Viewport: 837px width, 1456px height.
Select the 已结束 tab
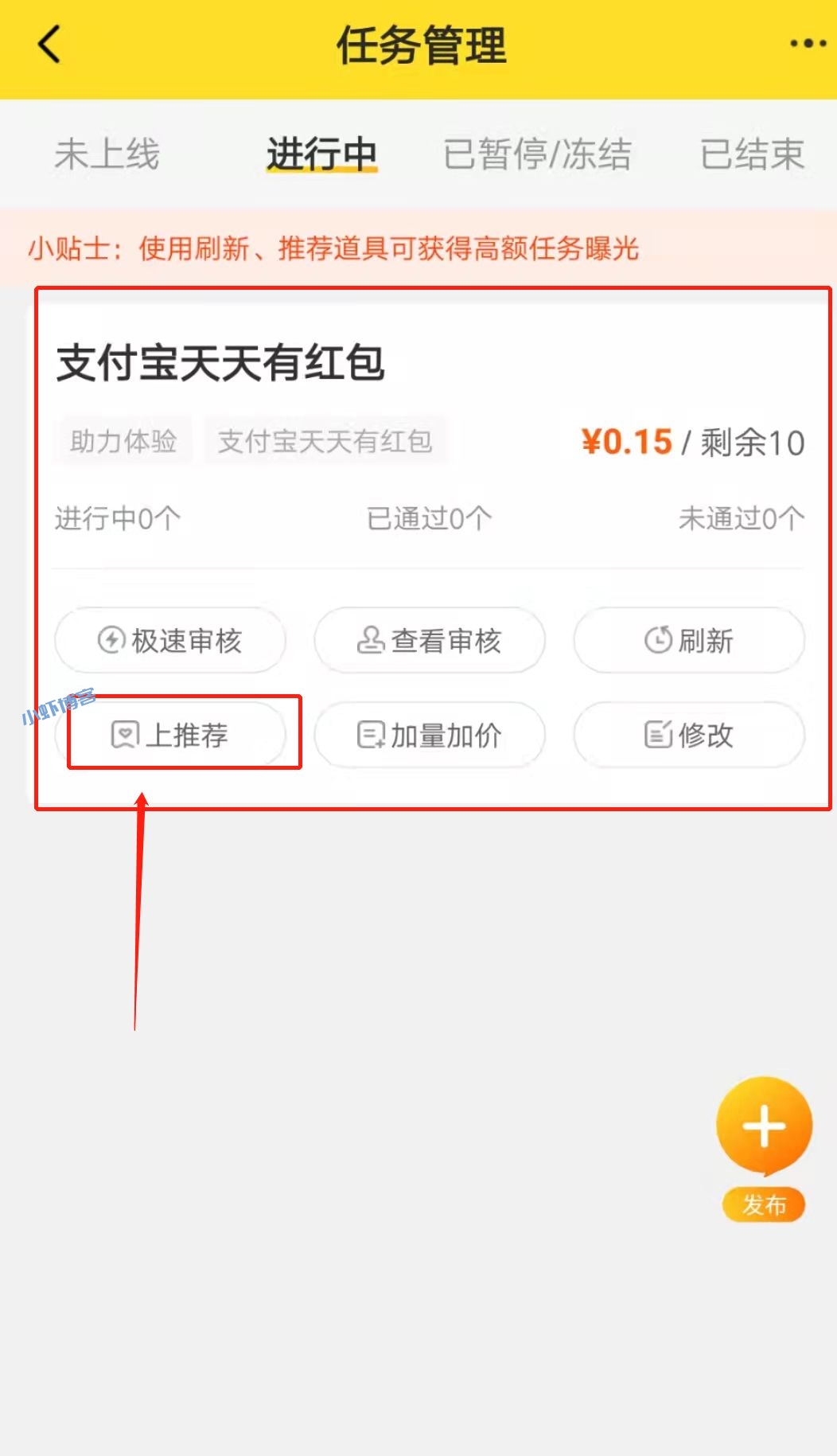tap(753, 154)
